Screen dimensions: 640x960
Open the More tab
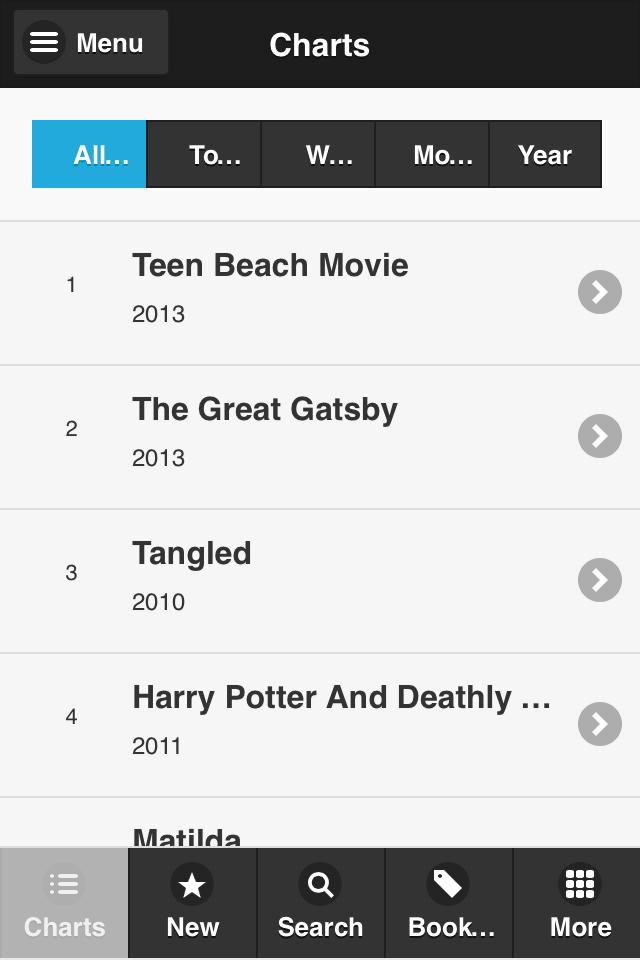pyautogui.click(x=577, y=904)
